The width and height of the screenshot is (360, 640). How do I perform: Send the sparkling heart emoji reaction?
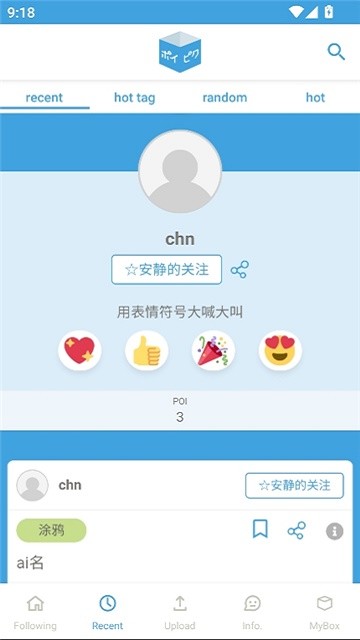pyautogui.click(x=80, y=351)
